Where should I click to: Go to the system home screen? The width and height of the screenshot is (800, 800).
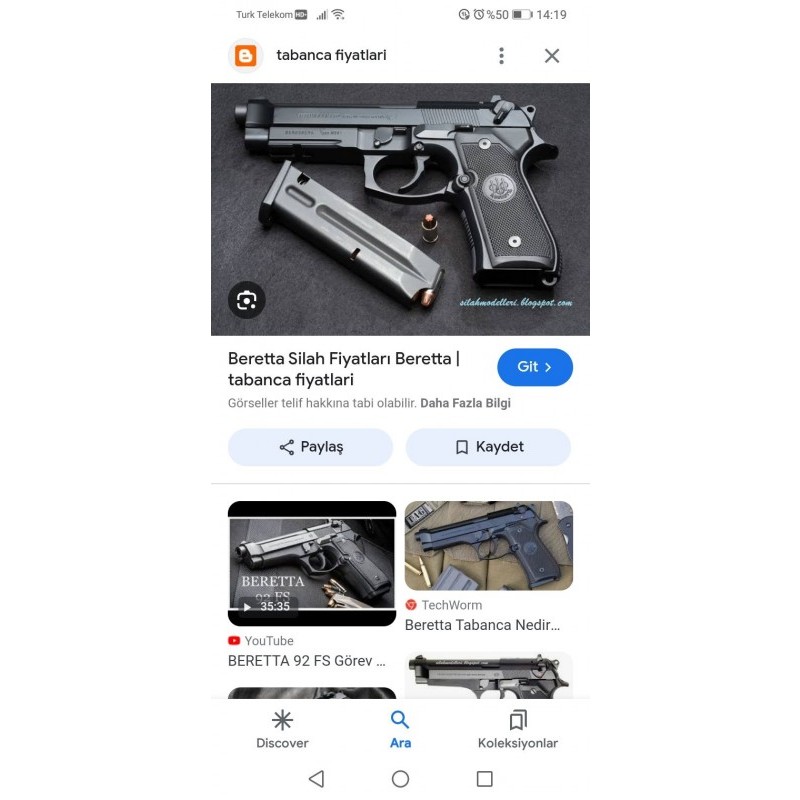(400, 778)
